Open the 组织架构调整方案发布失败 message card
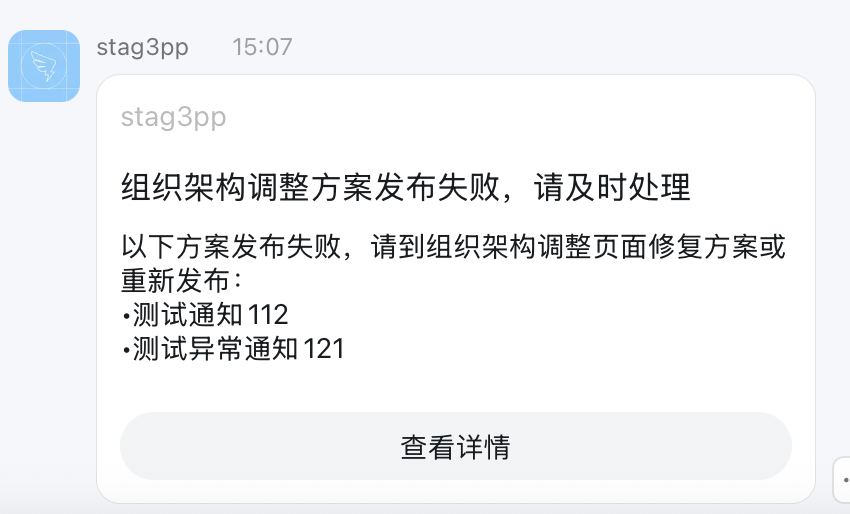Screen dimensions: 850x514 coord(455,250)
